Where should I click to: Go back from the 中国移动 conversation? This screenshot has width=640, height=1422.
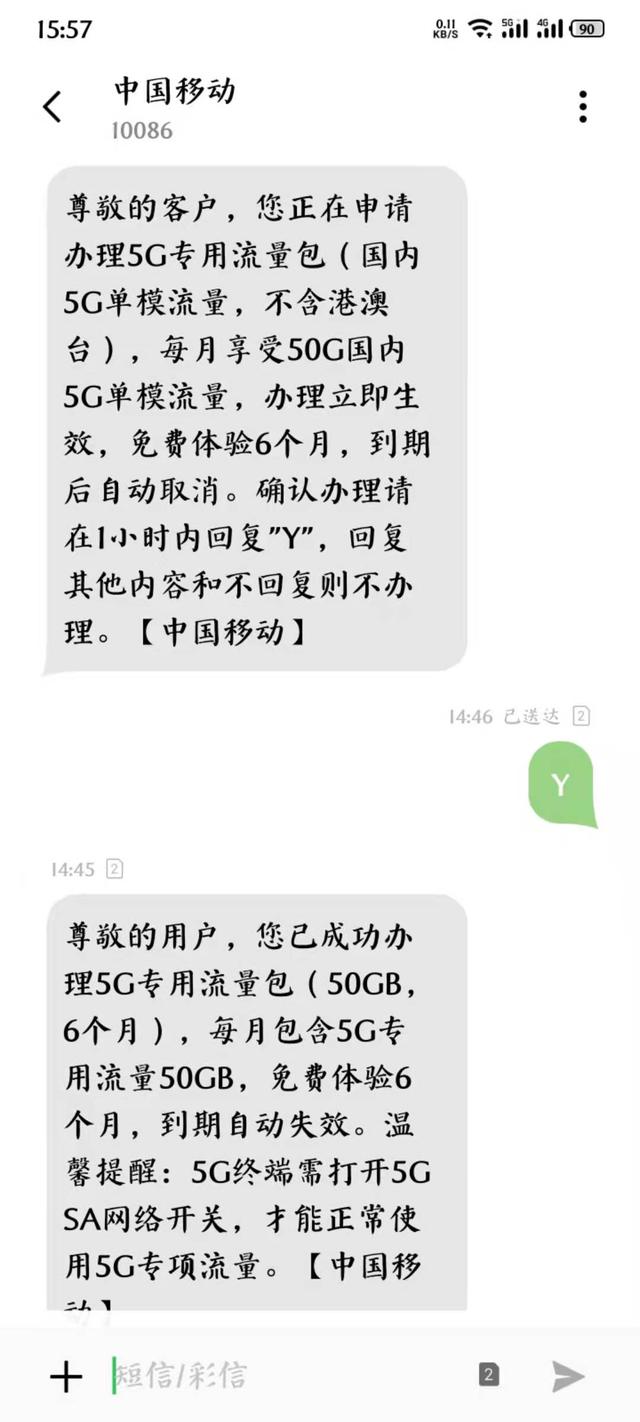click(x=52, y=107)
